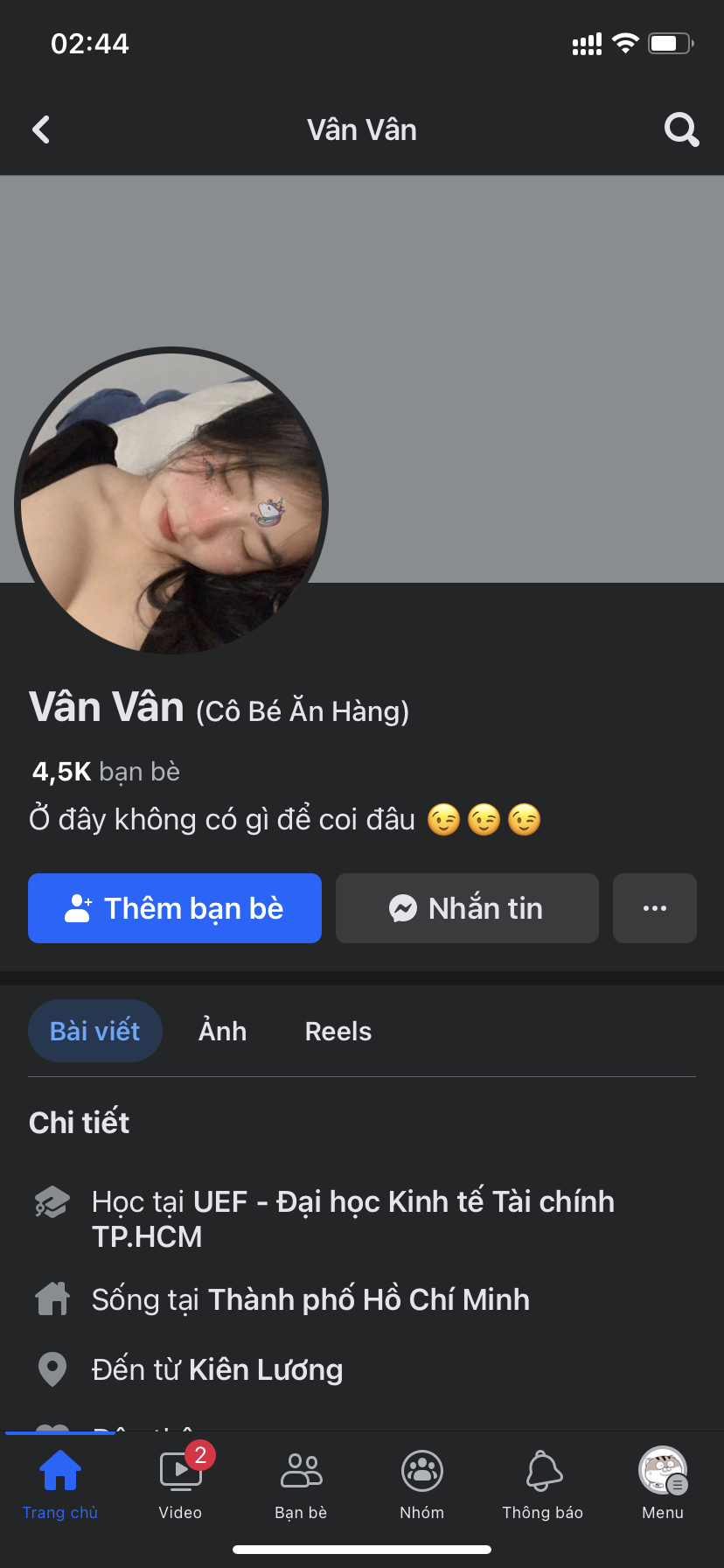Screen dimensions: 724x1568
Task: Check Thông báo notifications tab
Action: coord(542,1483)
